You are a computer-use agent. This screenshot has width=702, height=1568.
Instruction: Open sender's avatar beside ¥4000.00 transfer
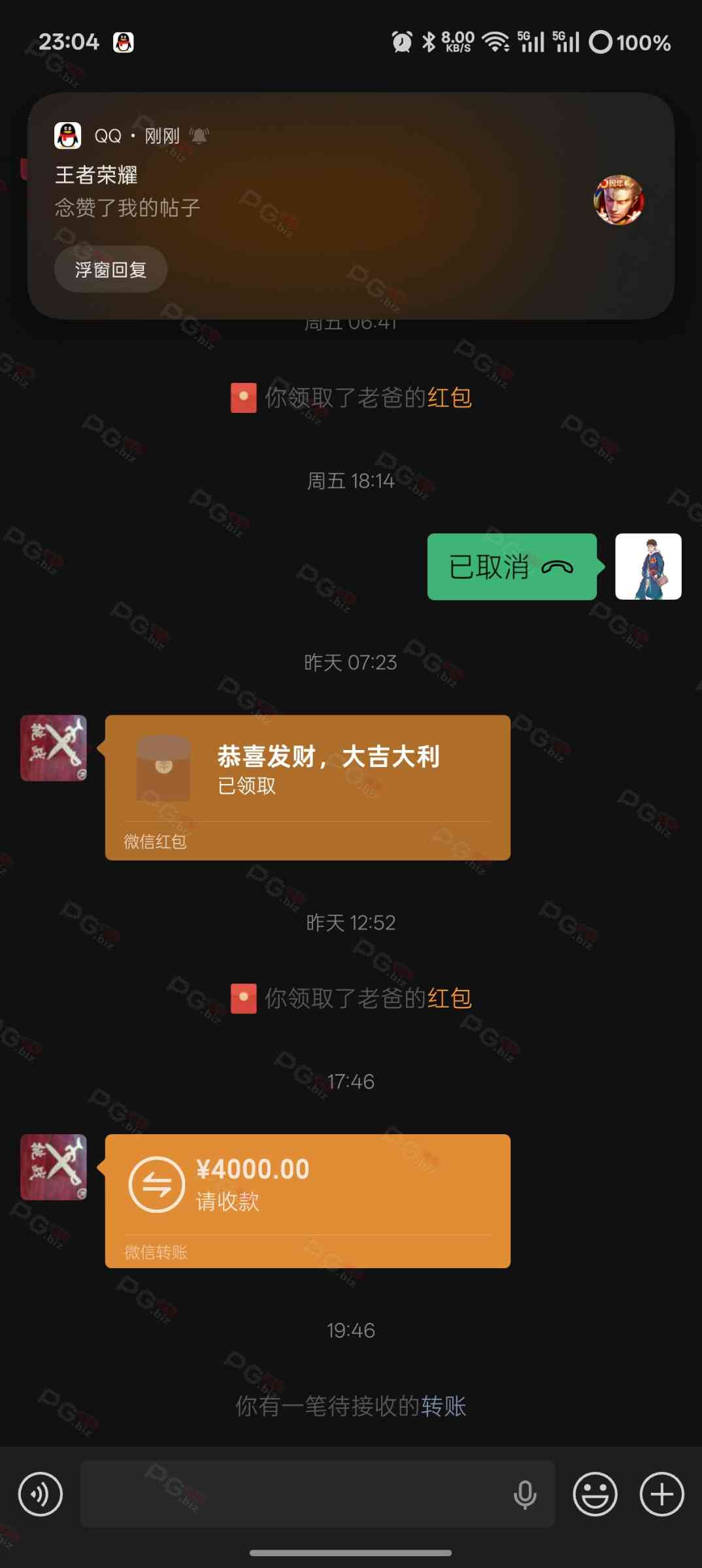click(54, 1167)
